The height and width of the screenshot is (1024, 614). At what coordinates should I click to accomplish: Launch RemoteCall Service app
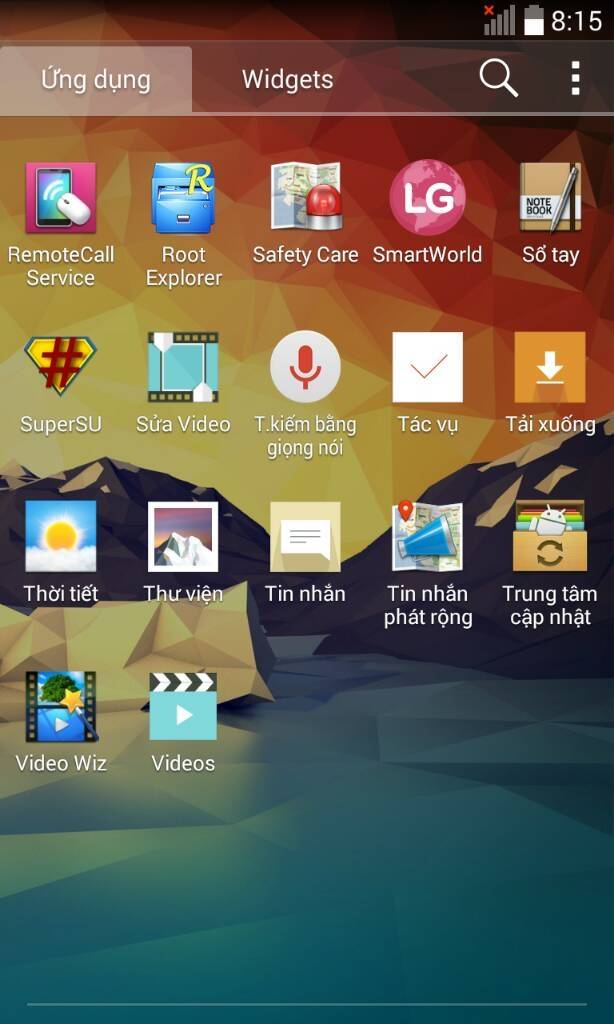(61, 198)
